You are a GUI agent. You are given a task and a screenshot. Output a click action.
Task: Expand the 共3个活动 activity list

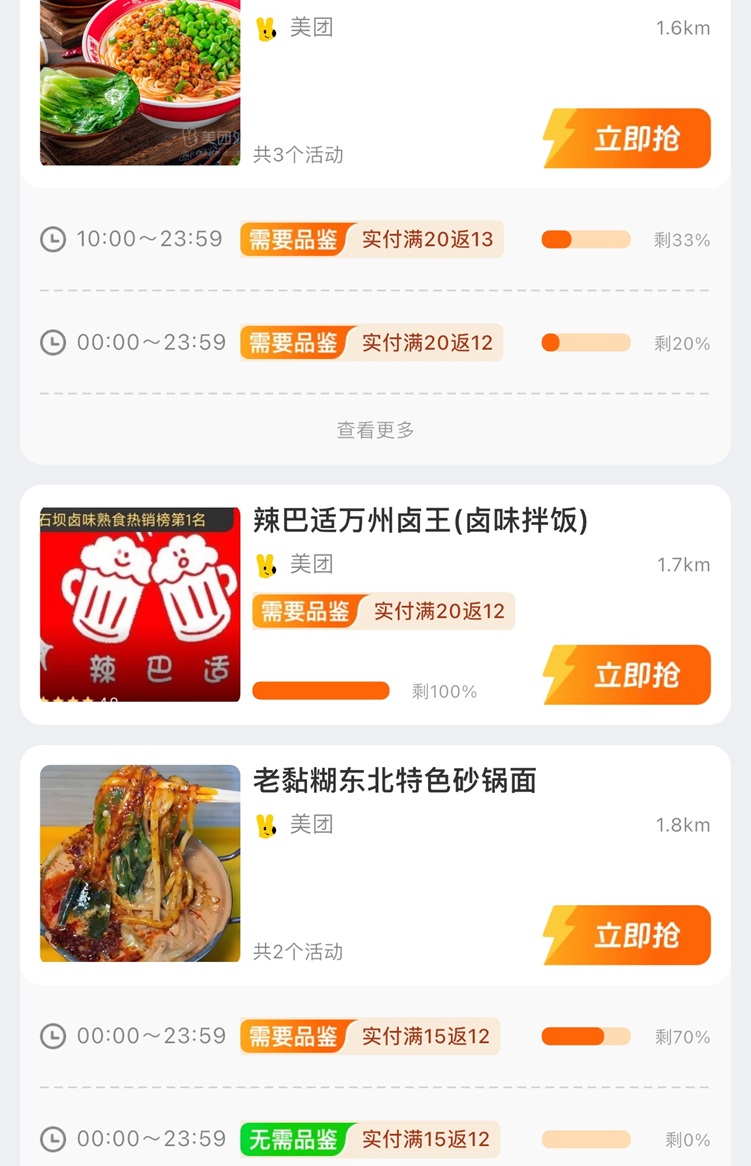tap(297, 154)
